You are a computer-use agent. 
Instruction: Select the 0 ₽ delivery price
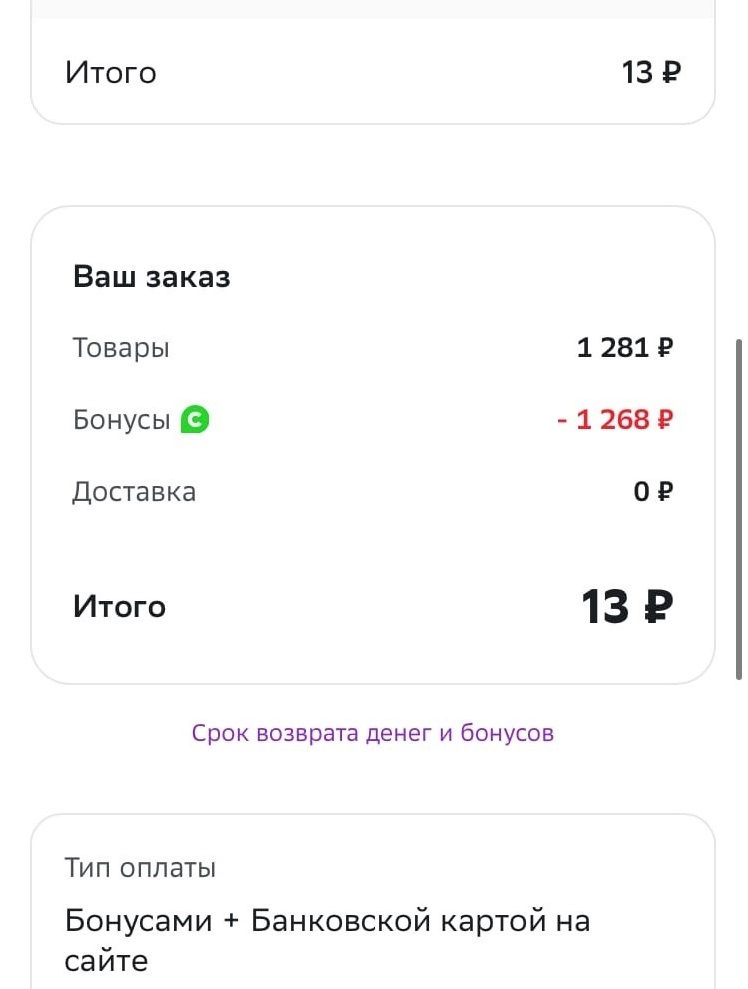pos(654,491)
